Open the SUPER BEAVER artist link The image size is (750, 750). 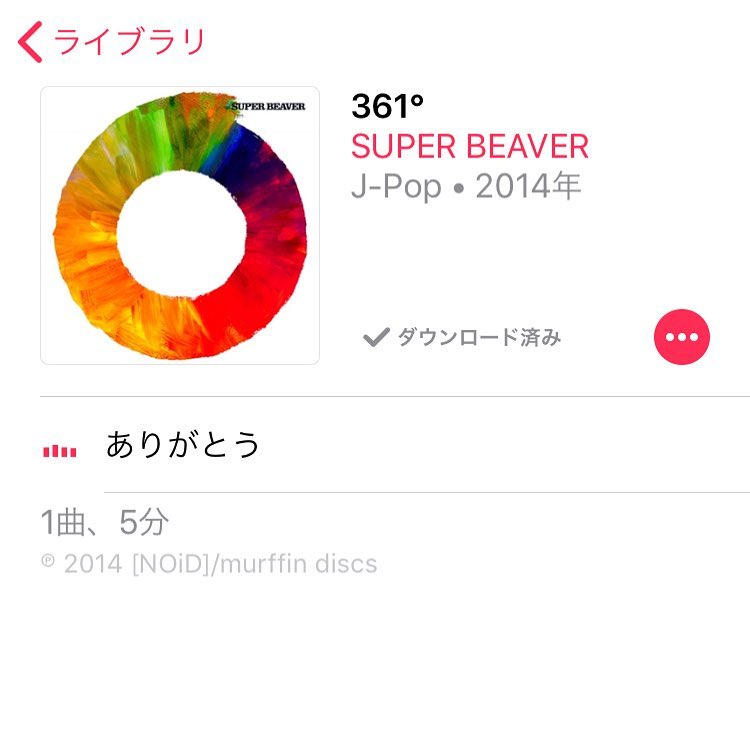tap(470, 146)
